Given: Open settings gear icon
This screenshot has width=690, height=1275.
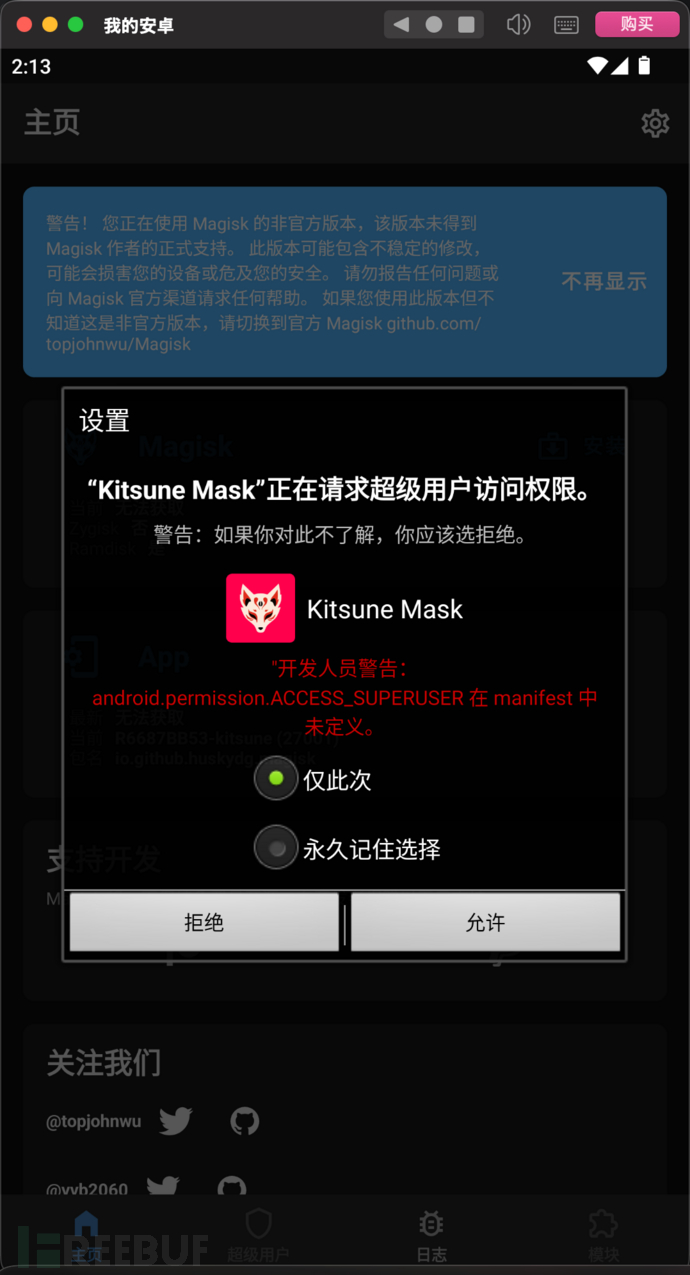Looking at the screenshot, I should coord(655,123).
